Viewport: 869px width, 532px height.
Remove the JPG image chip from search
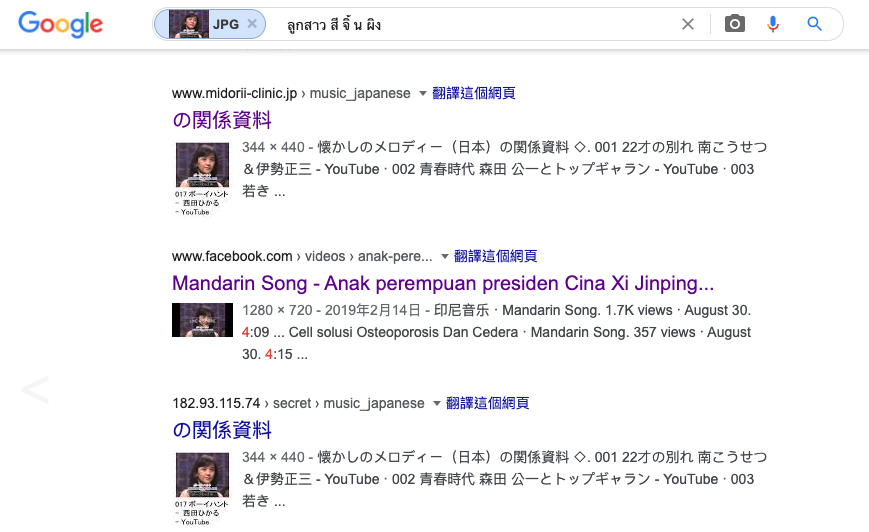pos(252,24)
